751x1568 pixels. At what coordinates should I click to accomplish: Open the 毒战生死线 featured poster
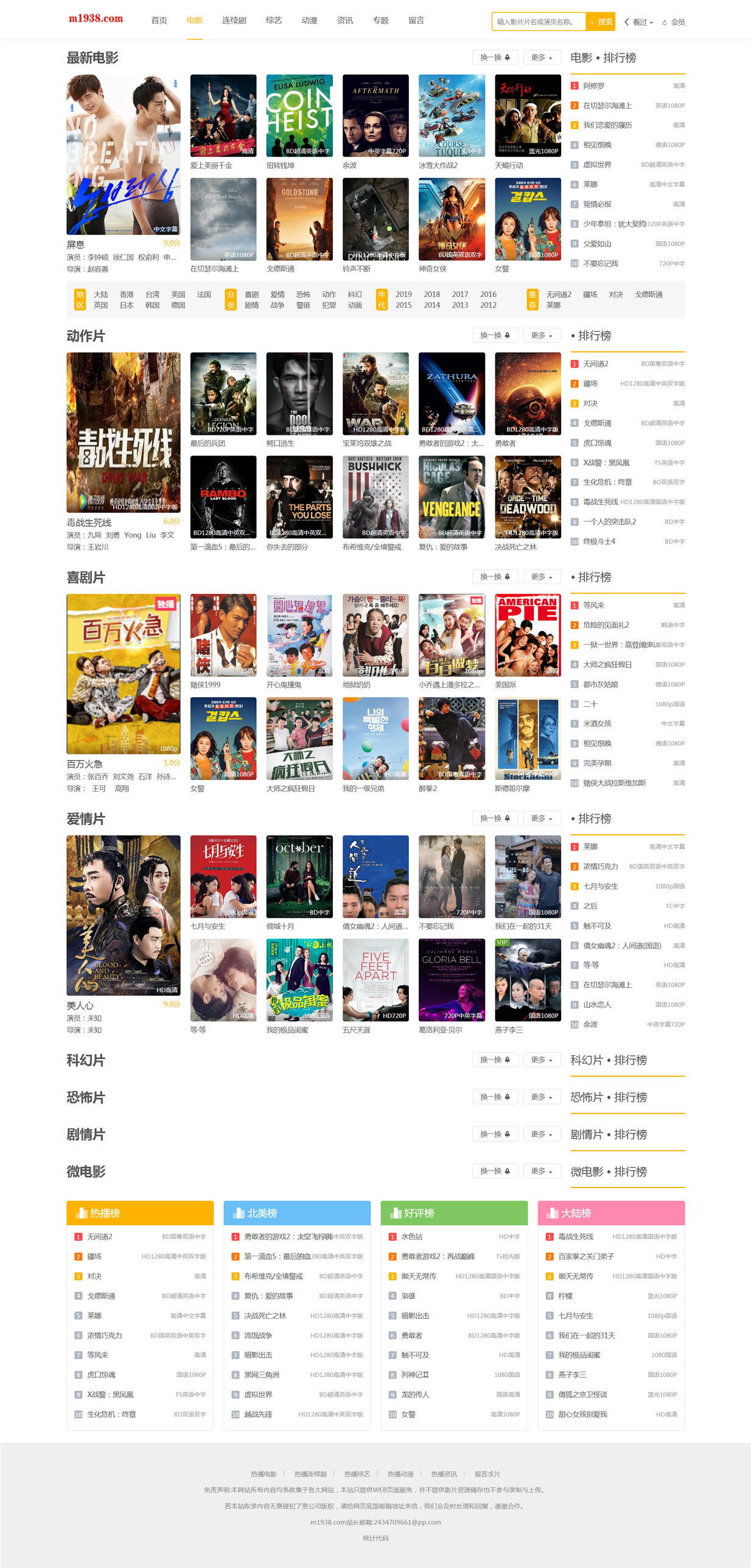click(x=124, y=432)
